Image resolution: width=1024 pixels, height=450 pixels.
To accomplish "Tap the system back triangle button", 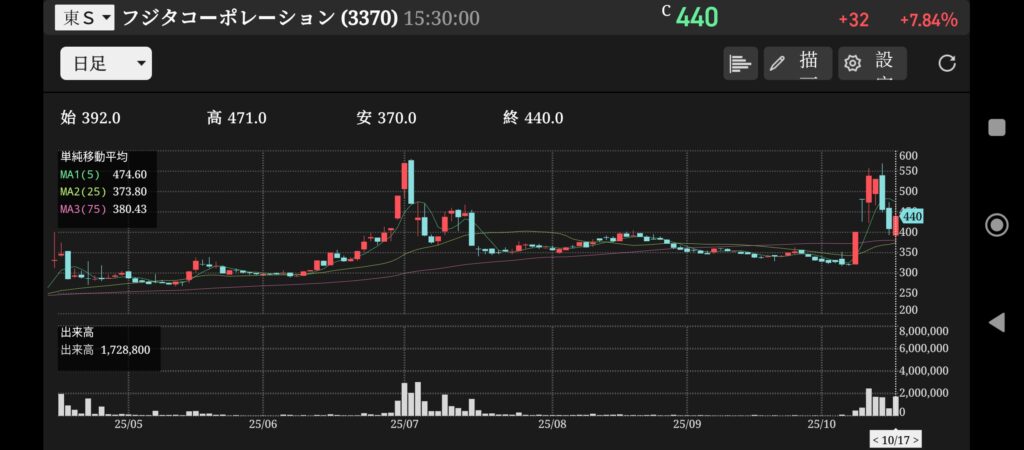I will click(996, 322).
